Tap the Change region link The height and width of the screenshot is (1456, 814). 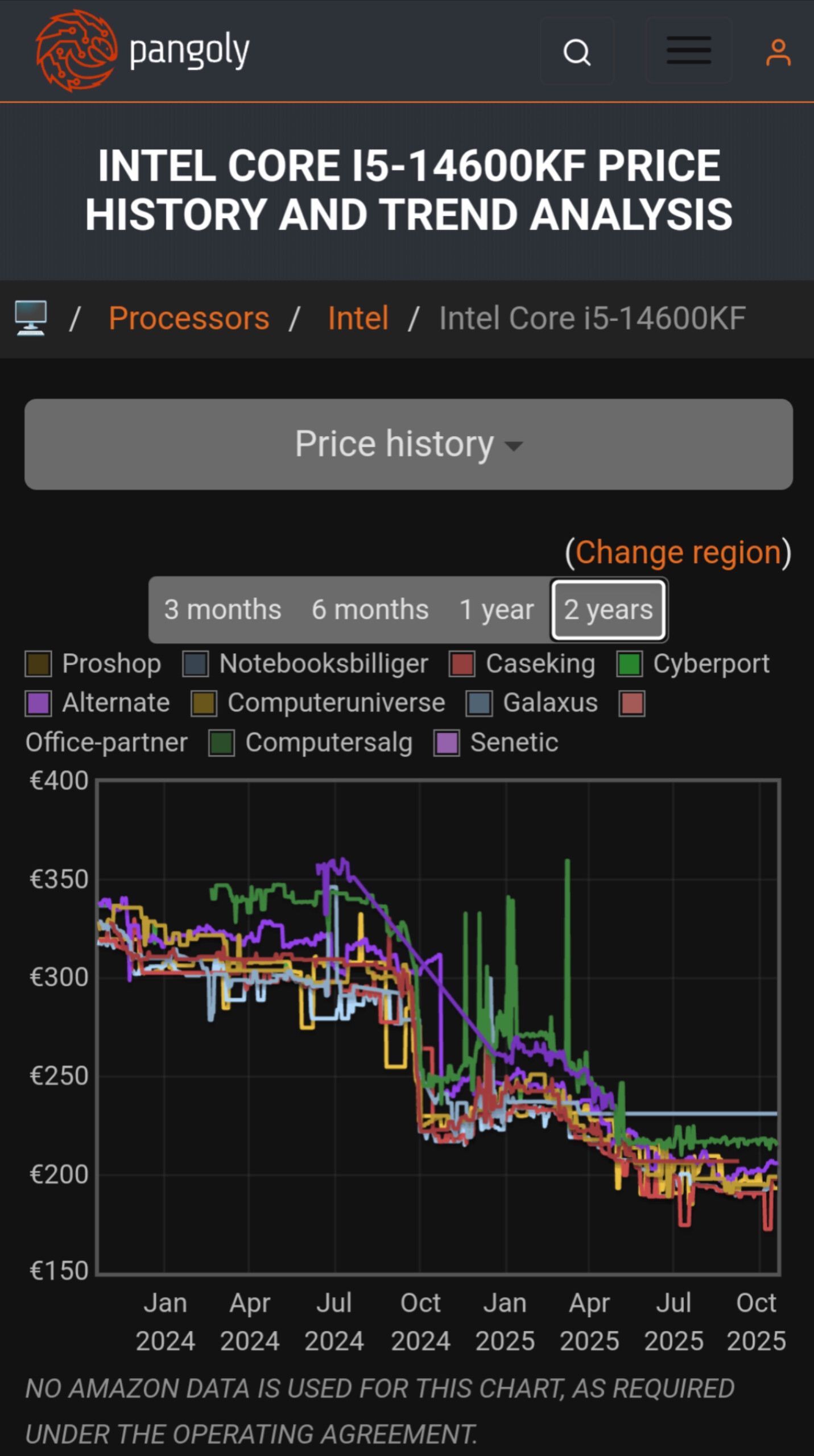click(678, 552)
